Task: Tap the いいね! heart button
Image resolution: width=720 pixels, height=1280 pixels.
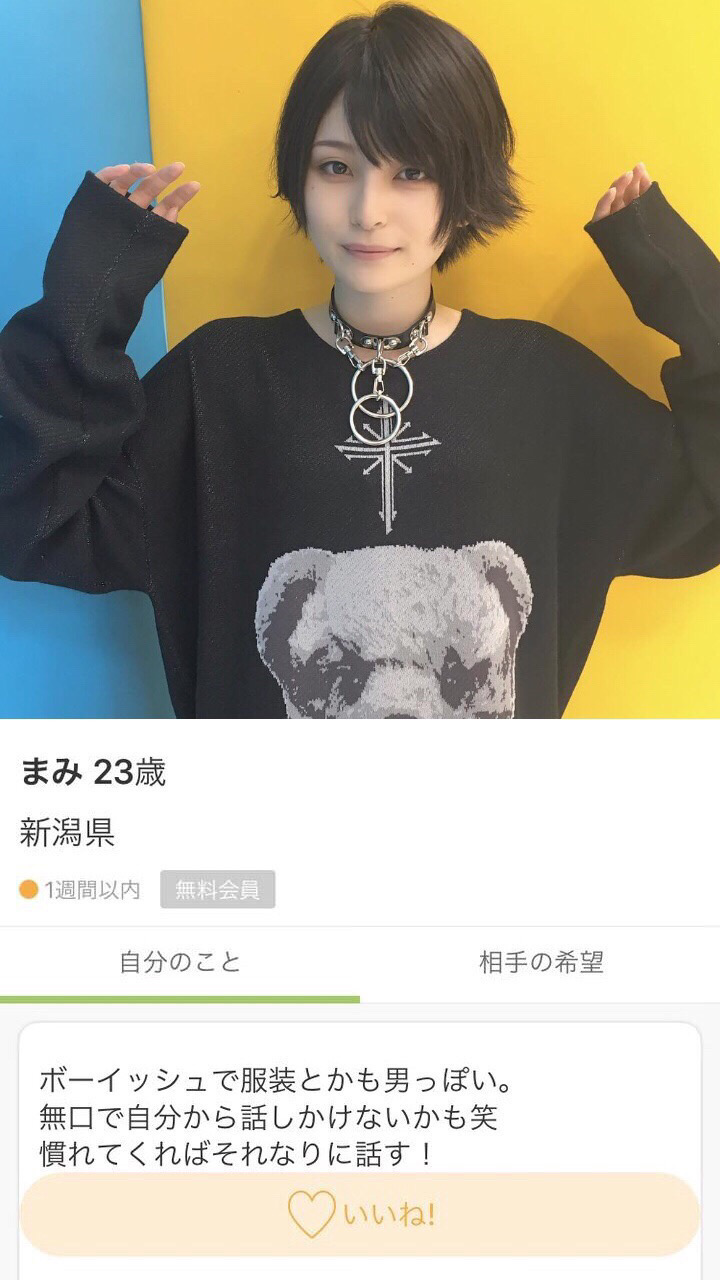Action: (360, 1215)
